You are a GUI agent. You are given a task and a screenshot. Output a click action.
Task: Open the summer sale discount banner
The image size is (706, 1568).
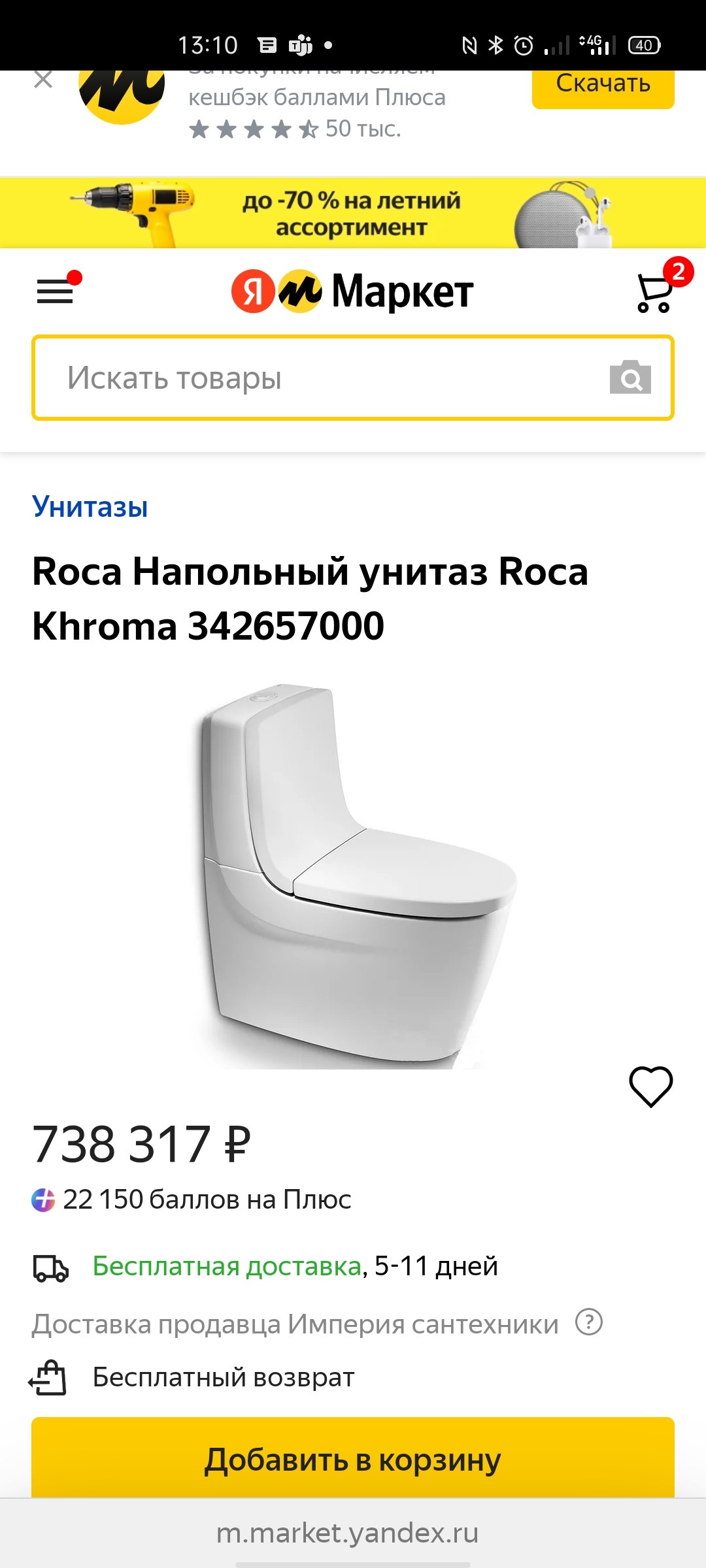(x=353, y=214)
